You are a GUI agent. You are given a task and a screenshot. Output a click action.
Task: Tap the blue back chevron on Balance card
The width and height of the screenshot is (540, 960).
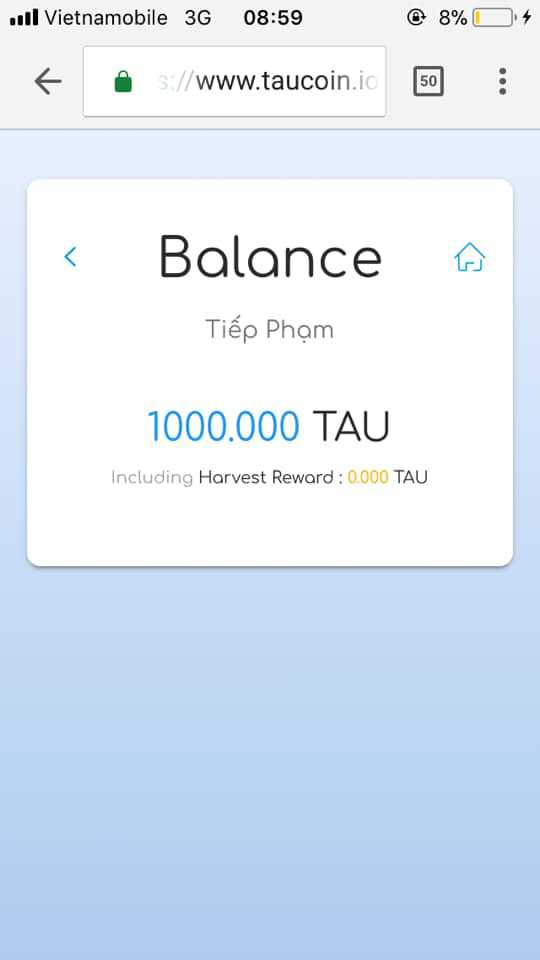click(70, 257)
